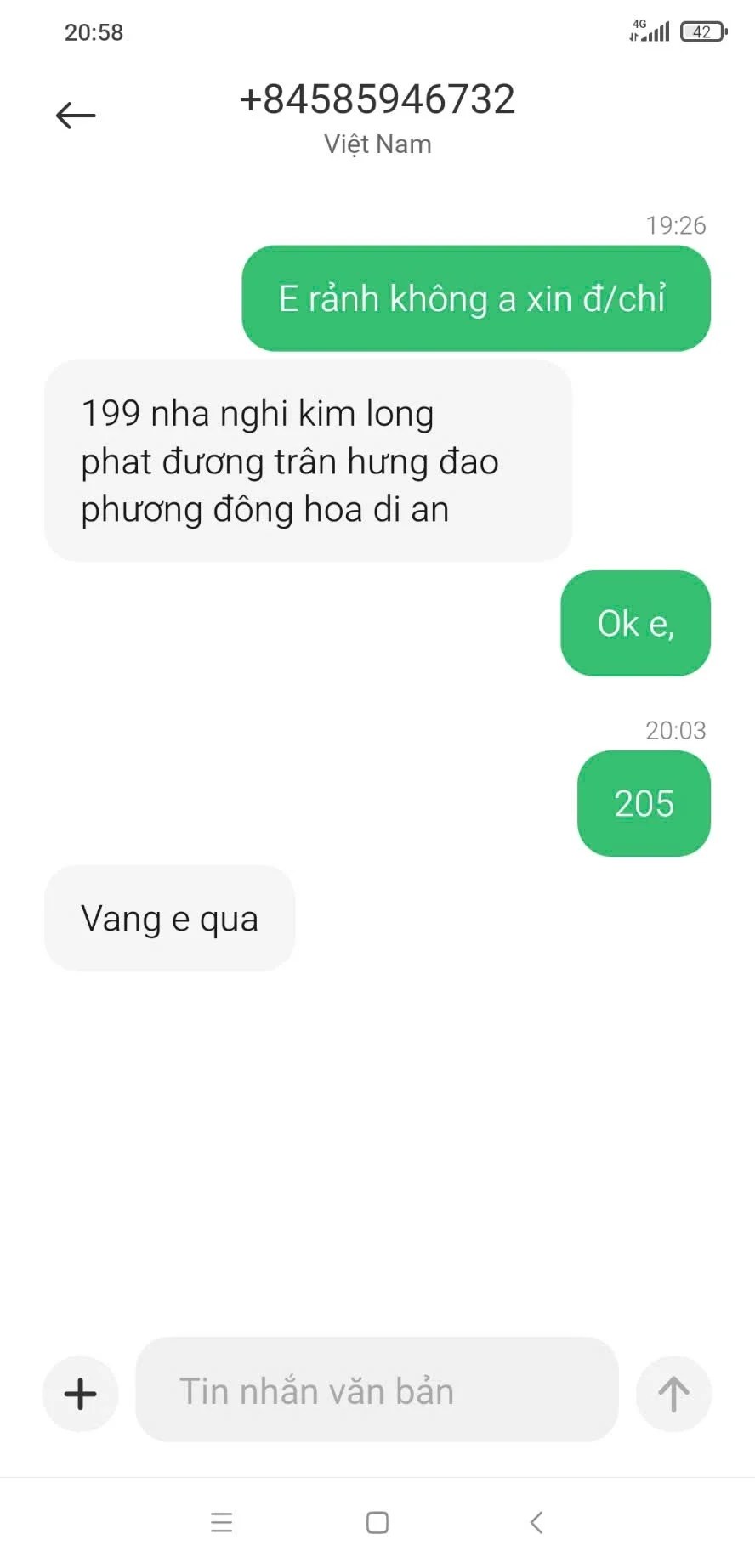Go back using the top-left arrow

(x=76, y=116)
